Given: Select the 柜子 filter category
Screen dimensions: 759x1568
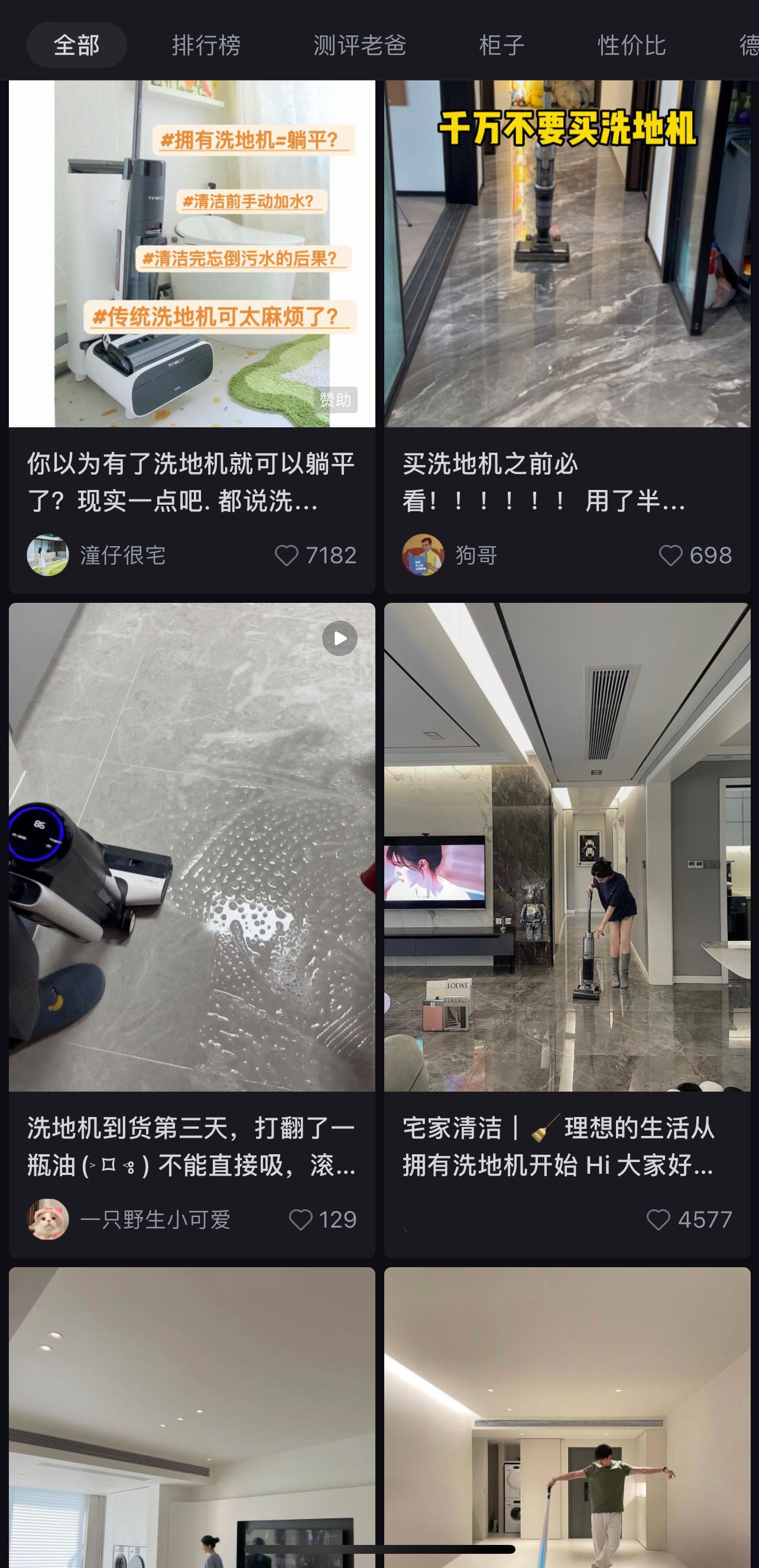Looking at the screenshot, I should pos(501,44).
